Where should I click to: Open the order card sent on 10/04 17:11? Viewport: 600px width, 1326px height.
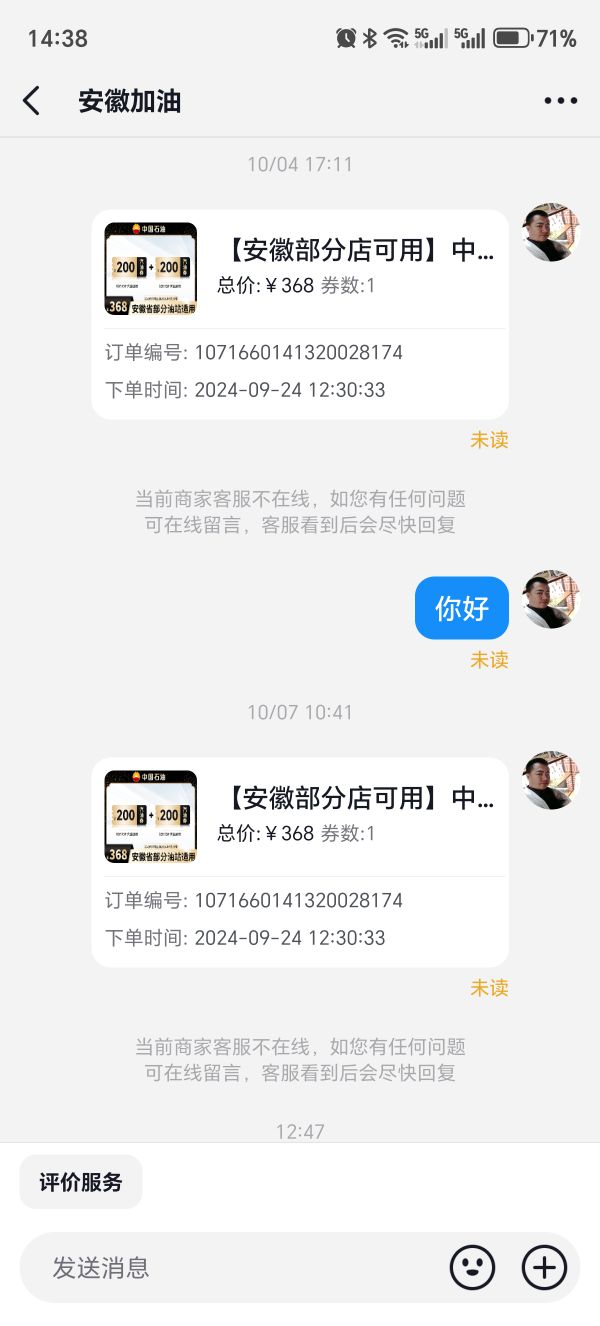point(300,314)
